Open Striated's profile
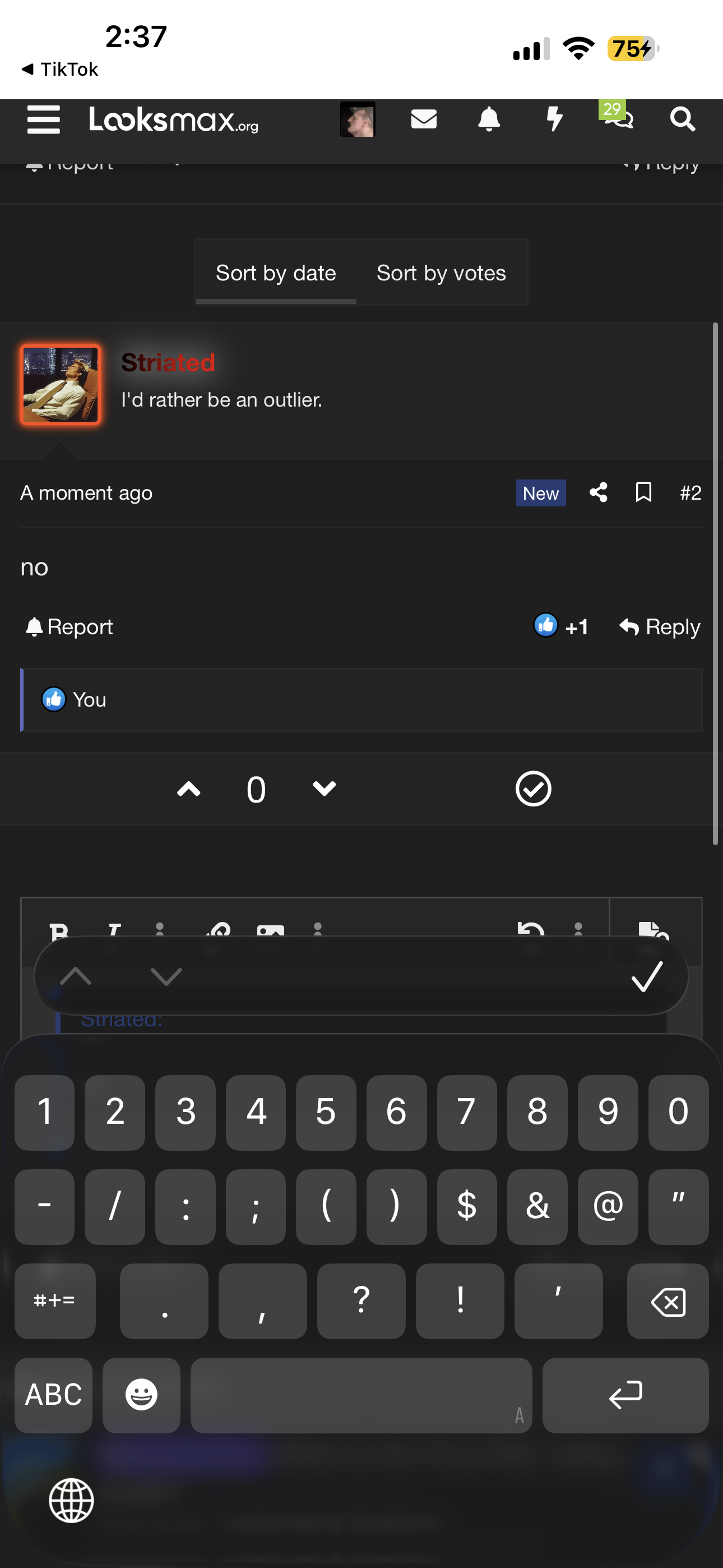The height and width of the screenshot is (1568, 723). 168,363
